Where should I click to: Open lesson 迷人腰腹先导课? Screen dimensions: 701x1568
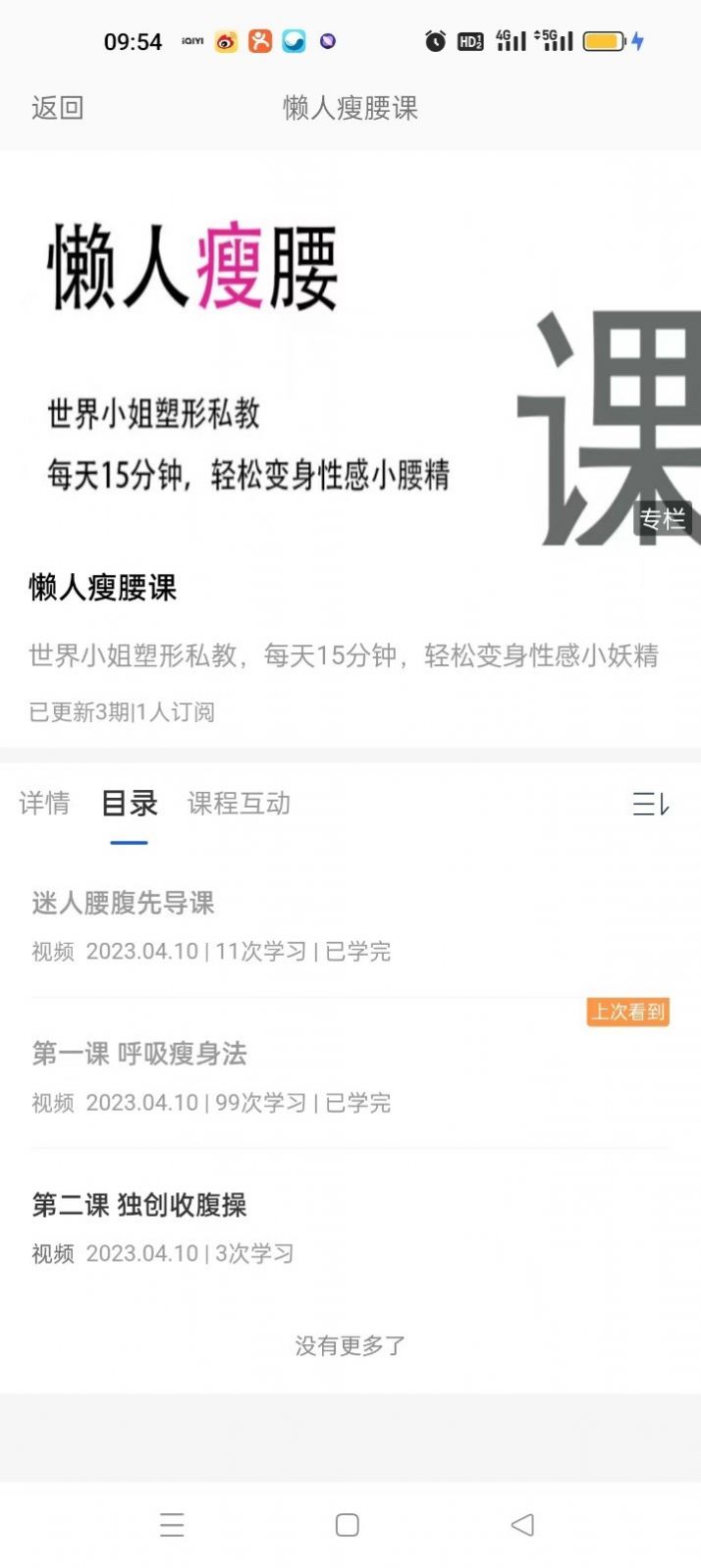pos(123,904)
